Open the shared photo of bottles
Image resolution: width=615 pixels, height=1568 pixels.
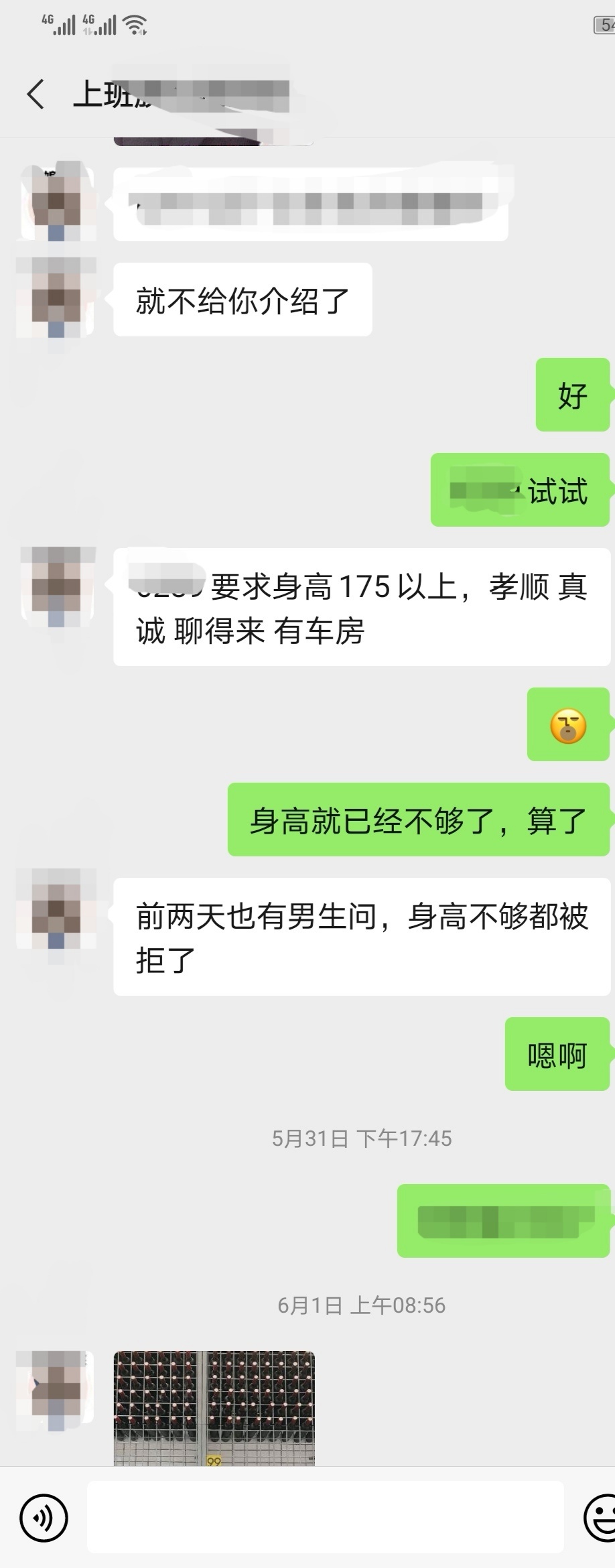pyautogui.click(x=214, y=1407)
